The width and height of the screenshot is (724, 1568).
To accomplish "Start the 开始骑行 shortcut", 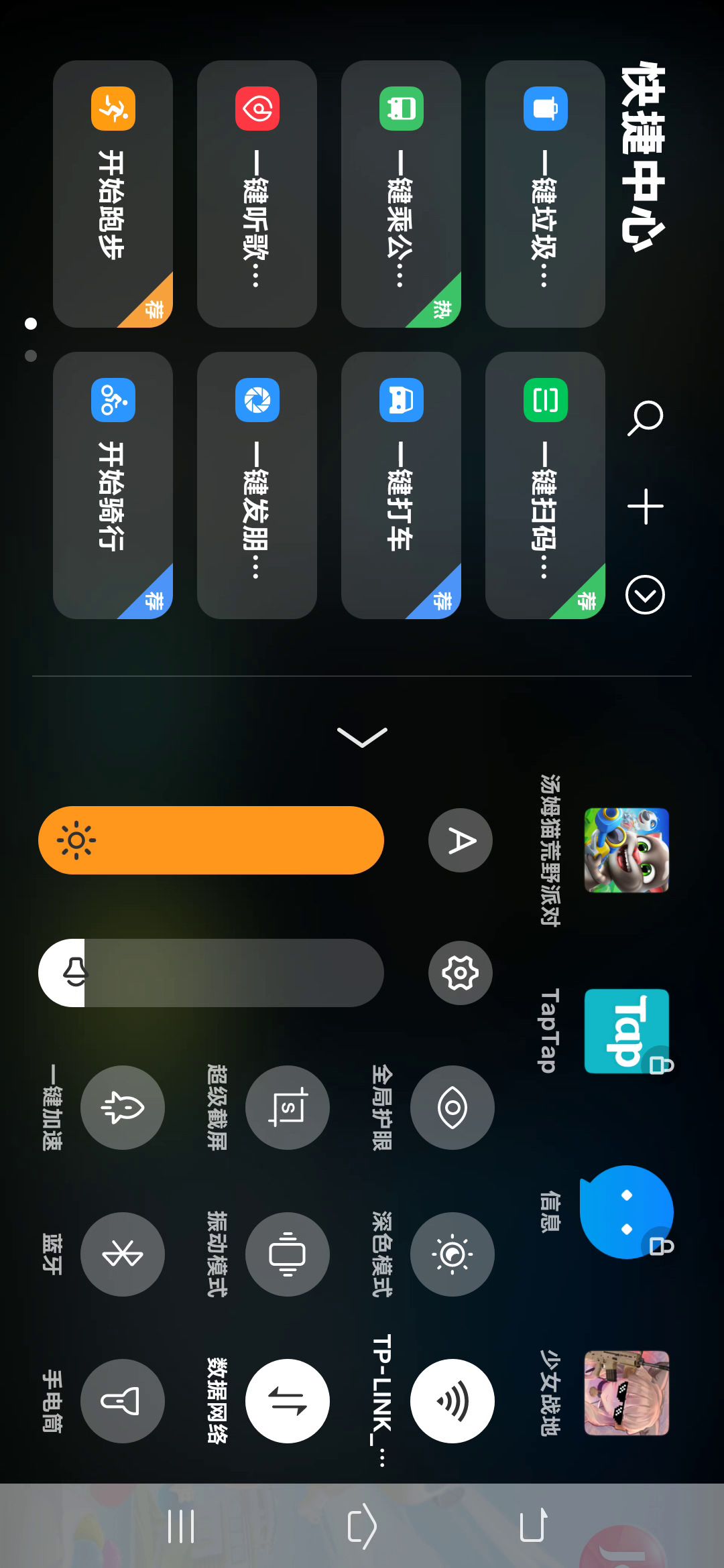I will click(x=113, y=485).
